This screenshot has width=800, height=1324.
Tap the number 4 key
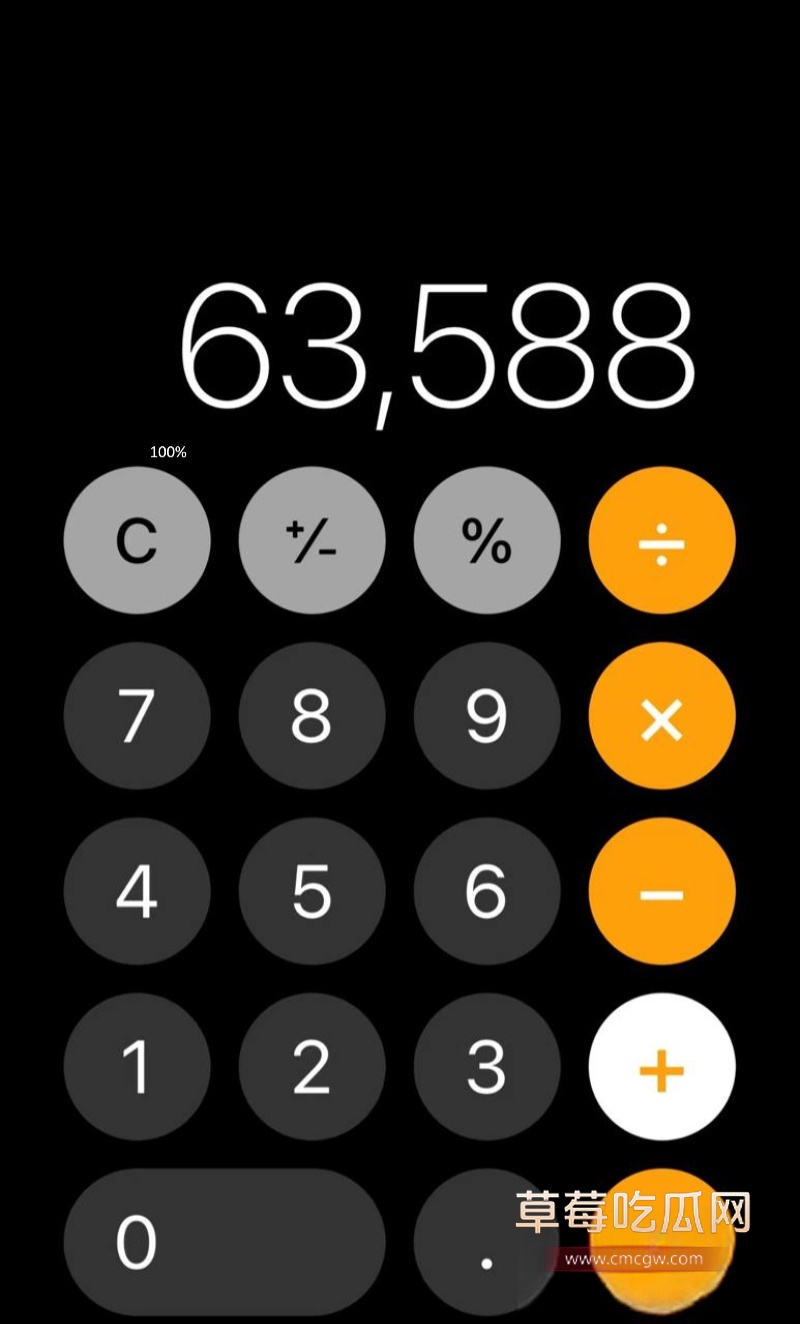point(137,891)
